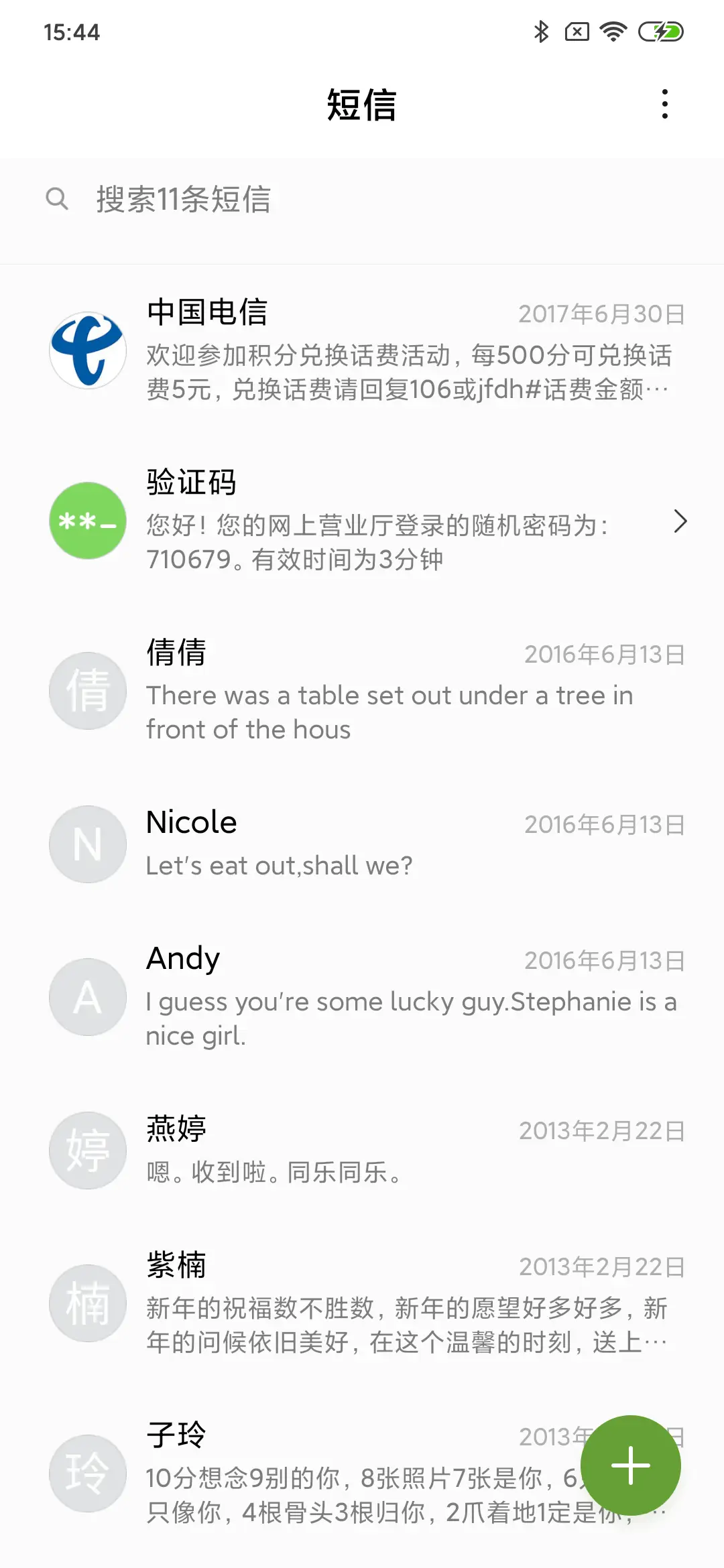
Task: Tap the battery indicator in status bar
Action: coord(662,31)
